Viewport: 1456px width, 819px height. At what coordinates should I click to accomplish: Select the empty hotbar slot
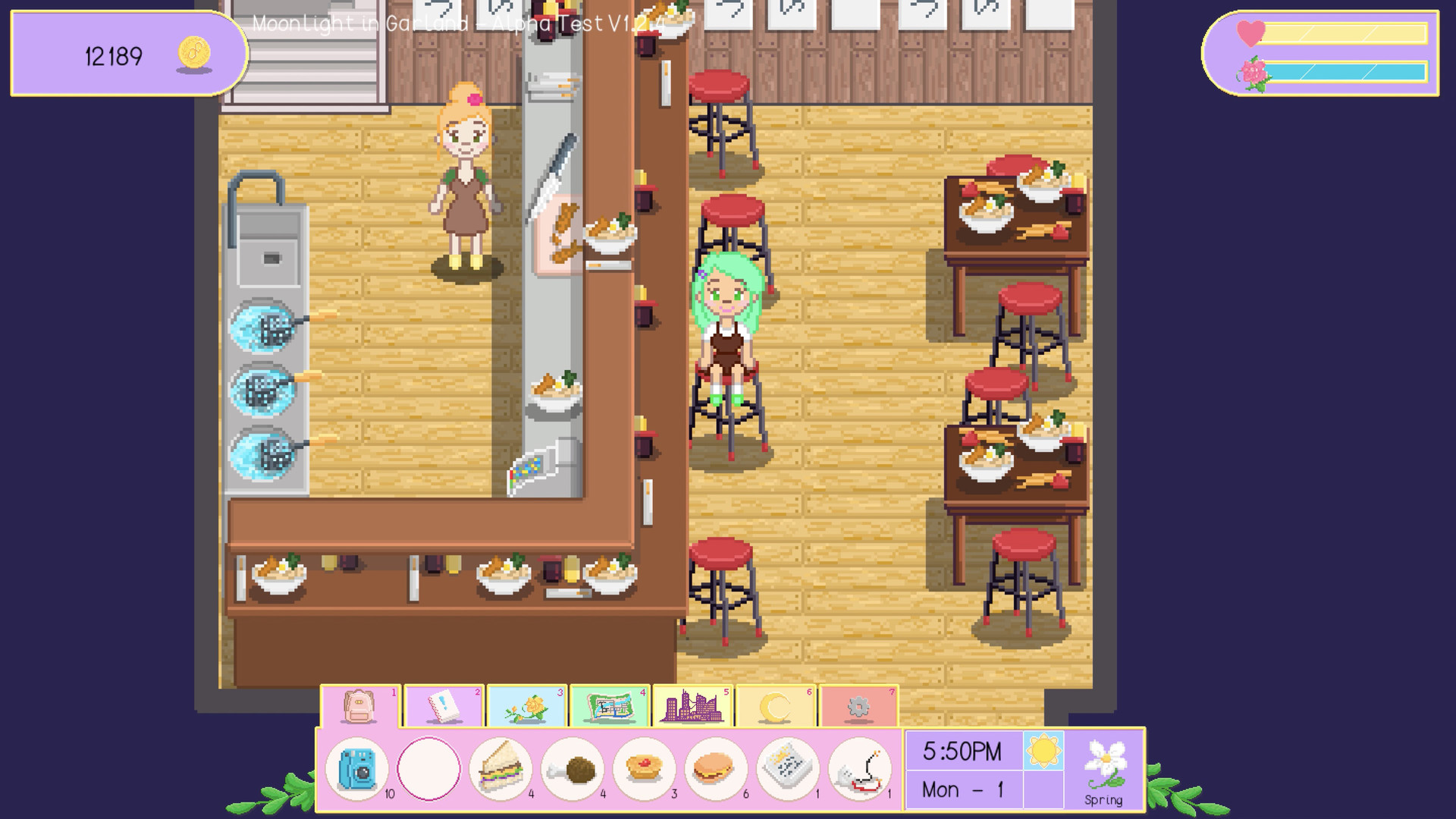428,769
